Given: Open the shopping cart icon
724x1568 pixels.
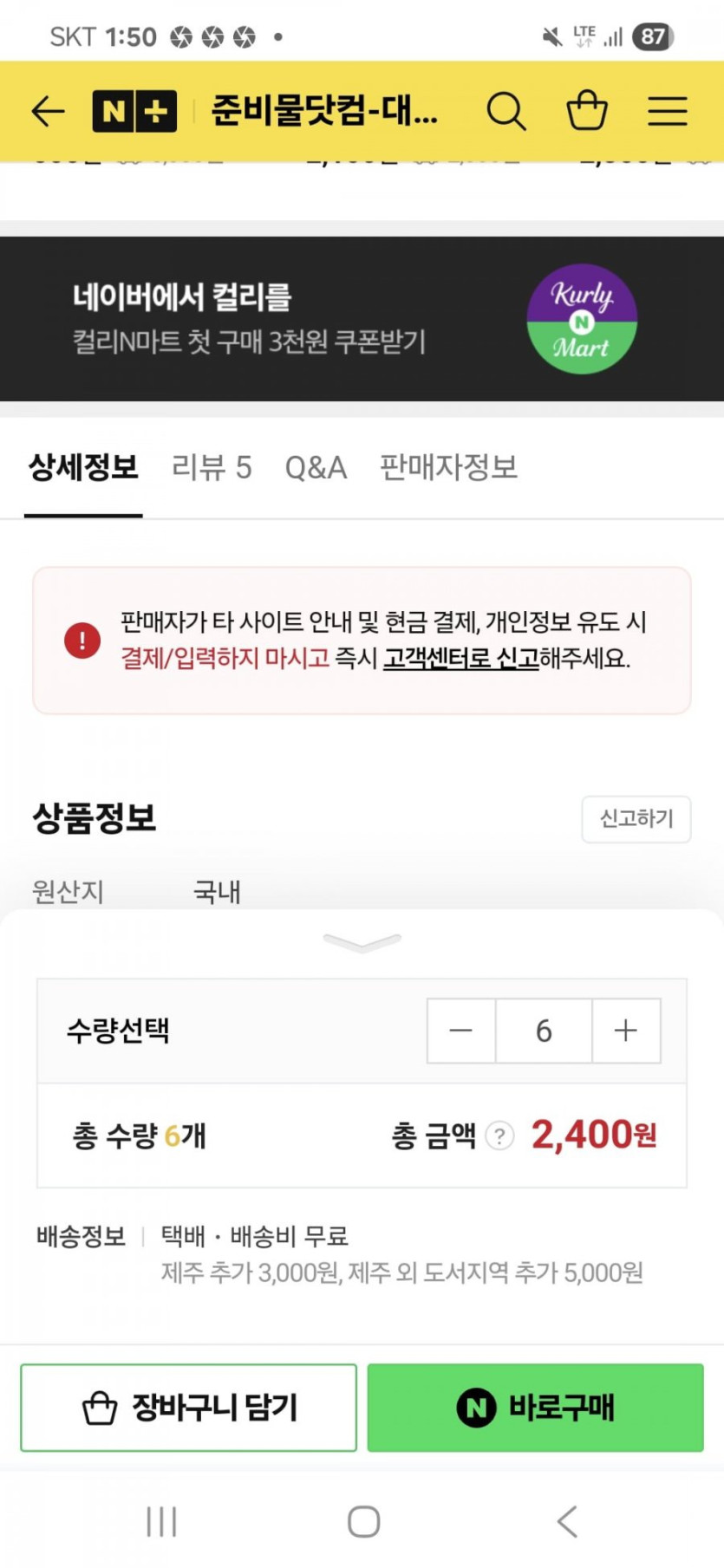Looking at the screenshot, I should click(587, 110).
